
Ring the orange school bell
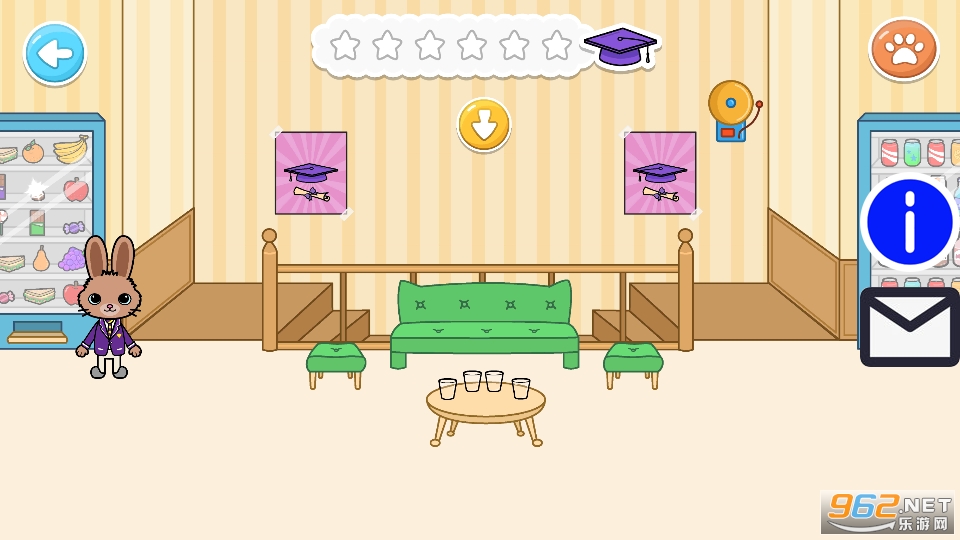tap(732, 108)
